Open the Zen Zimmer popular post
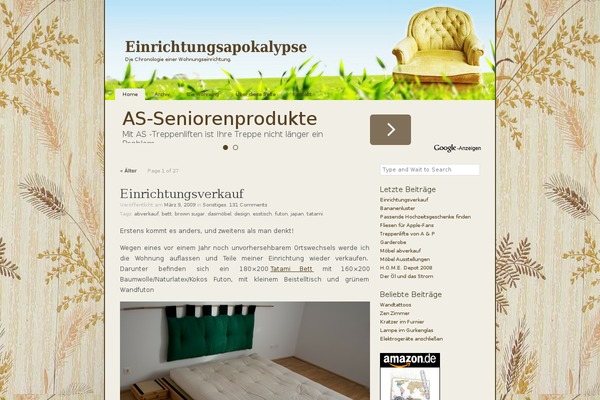 click(395, 314)
